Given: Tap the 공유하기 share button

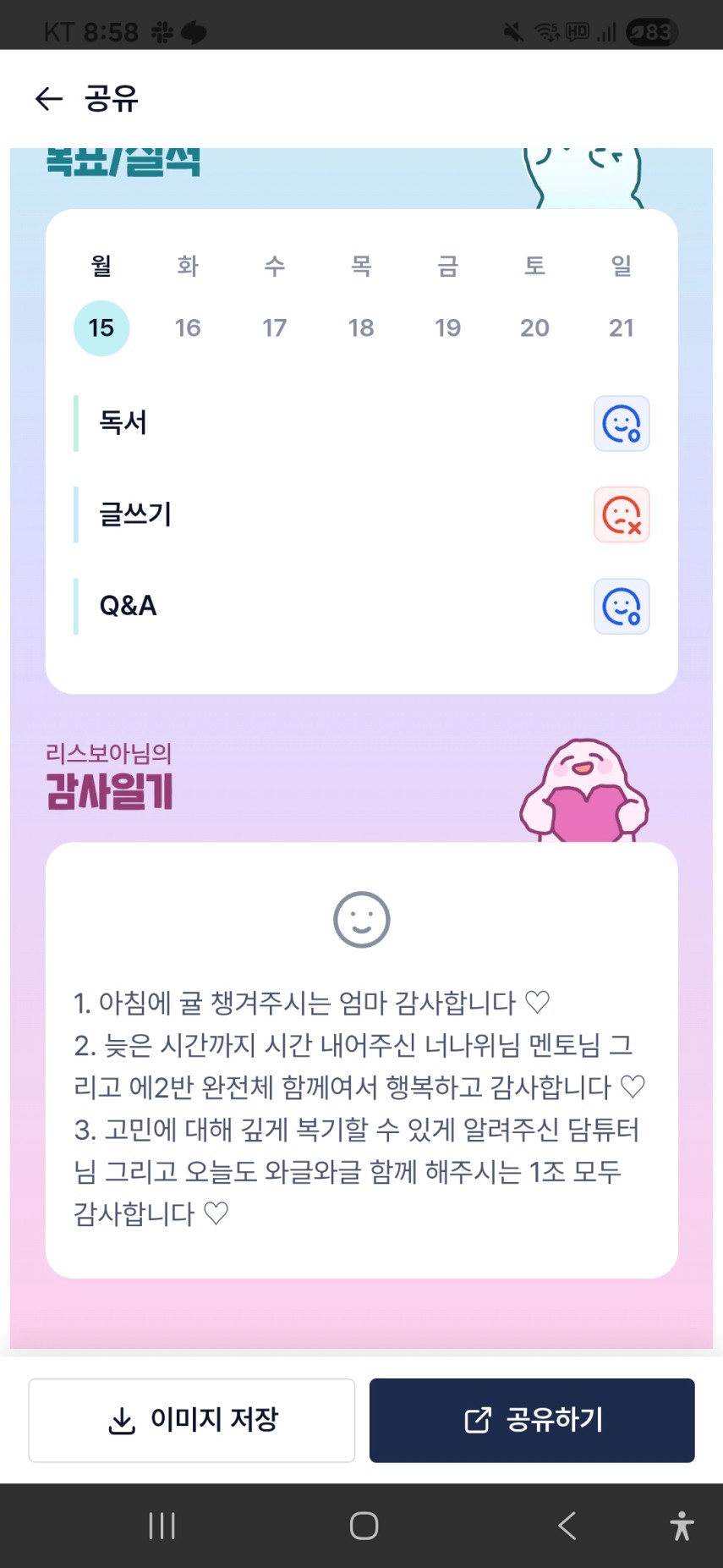Looking at the screenshot, I should (x=532, y=1420).
